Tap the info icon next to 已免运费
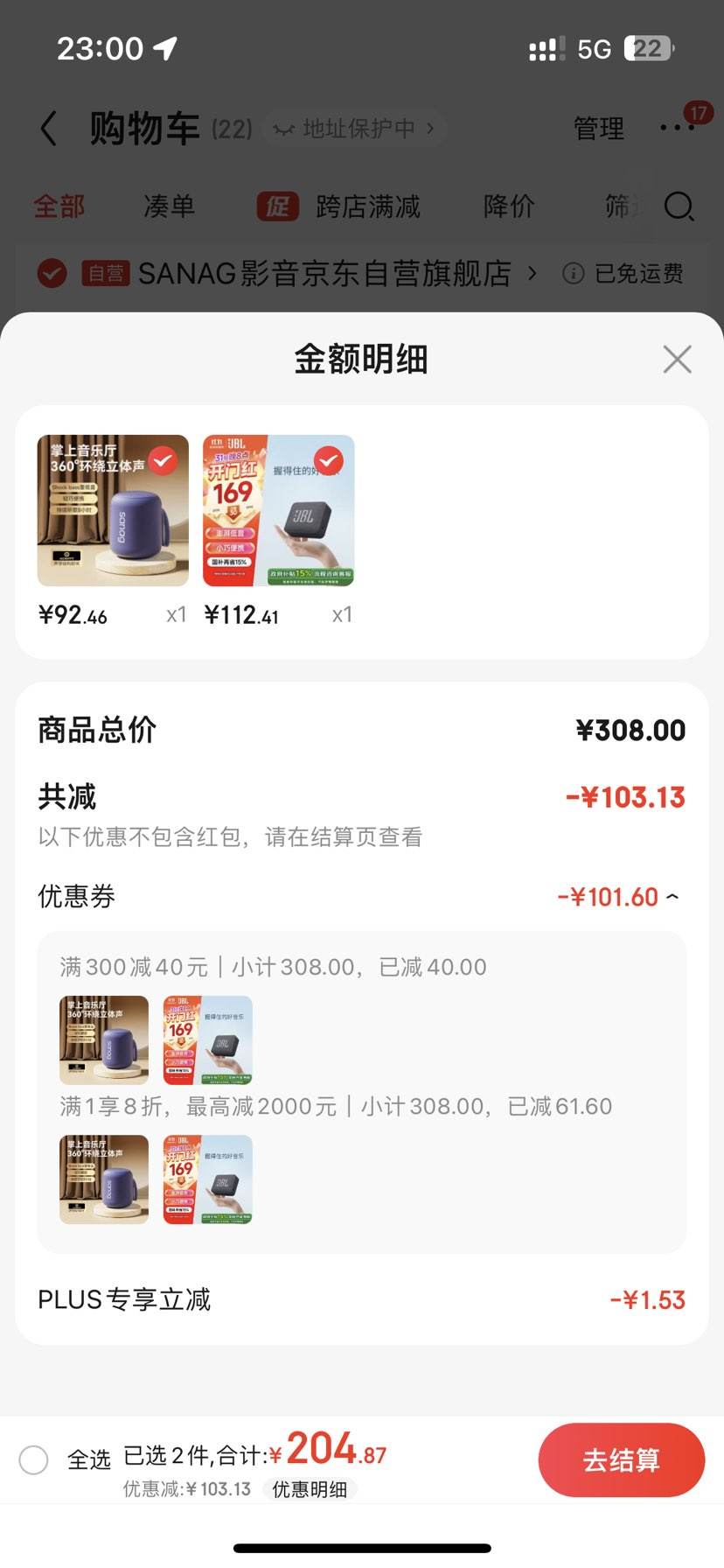Image resolution: width=724 pixels, height=1568 pixels. click(573, 274)
